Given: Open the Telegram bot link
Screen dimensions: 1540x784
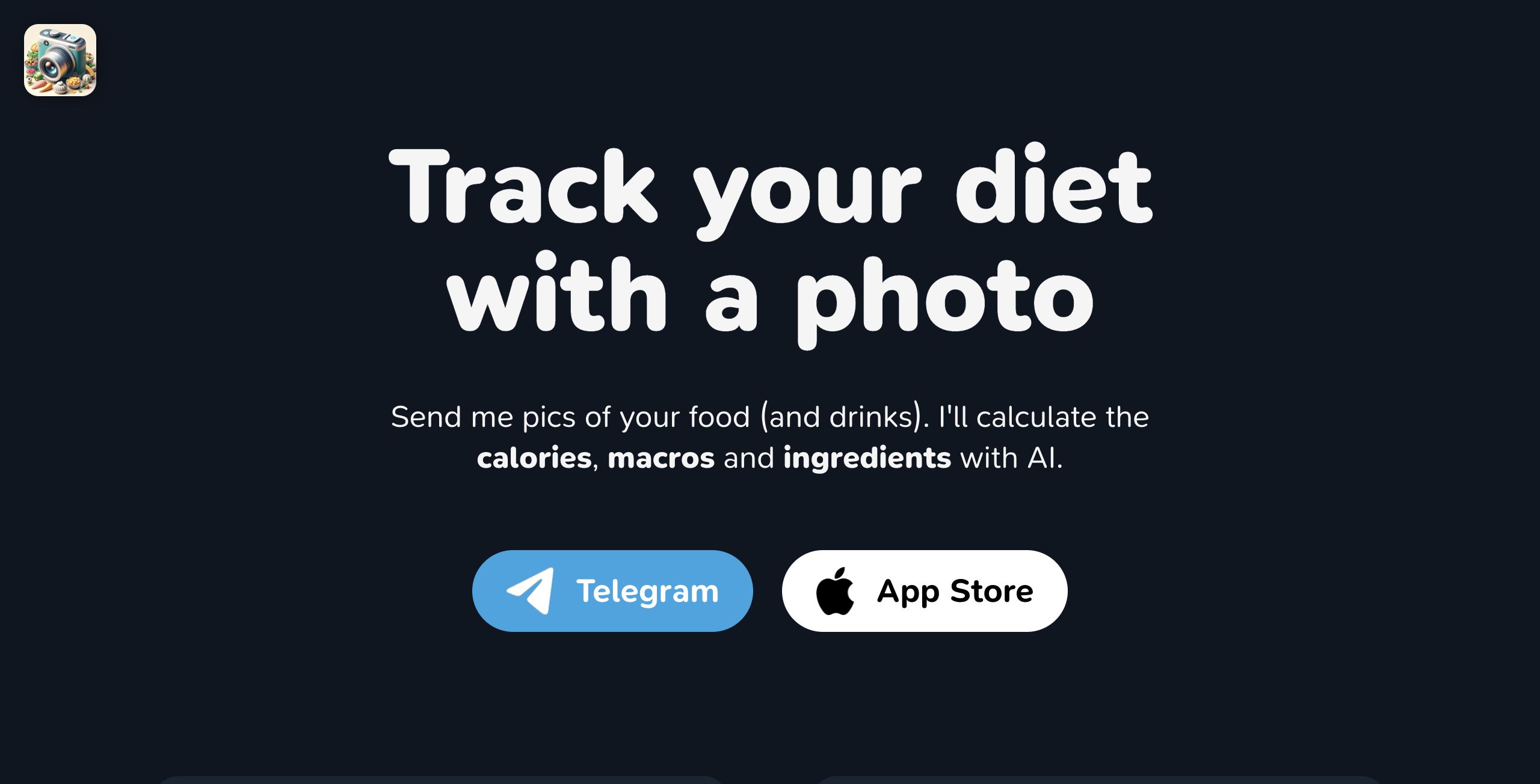Looking at the screenshot, I should coord(612,590).
